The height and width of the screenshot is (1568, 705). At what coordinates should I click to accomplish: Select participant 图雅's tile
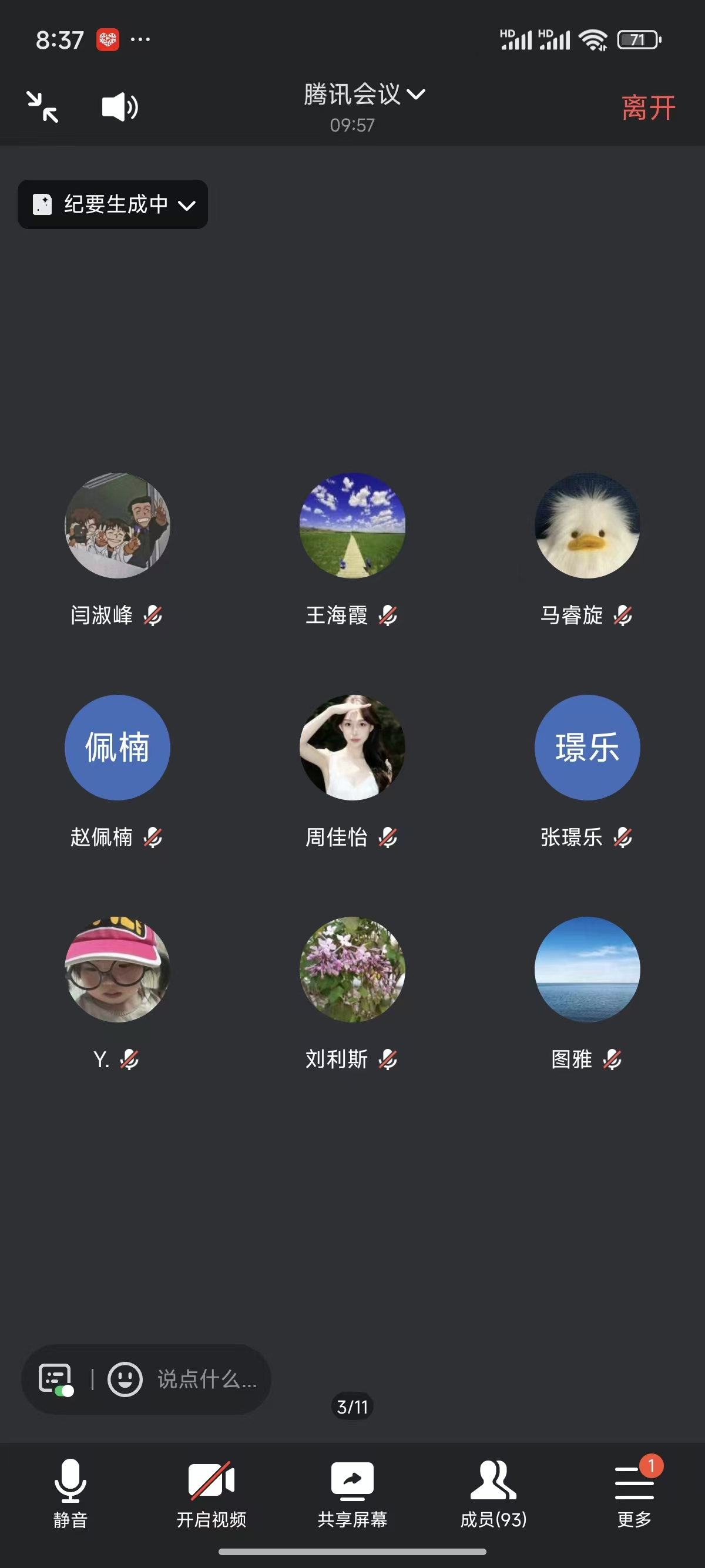click(587, 969)
